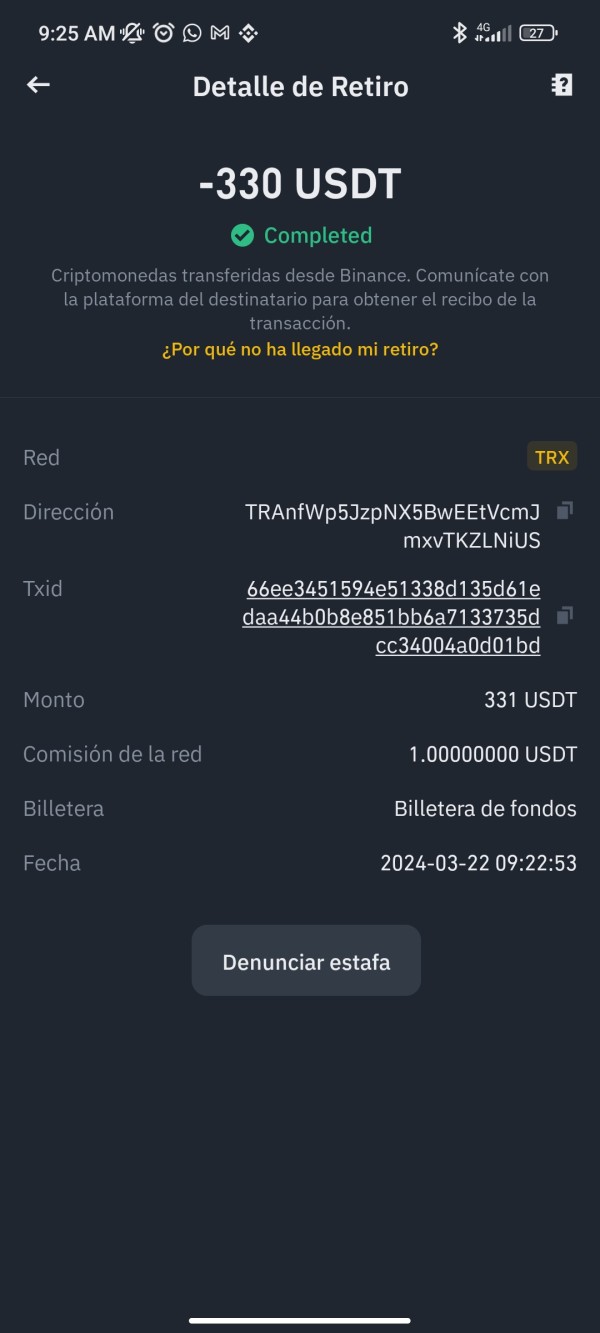Go back using the top-left arrow
Screen dimensions: 600x1333
[38, 85]
